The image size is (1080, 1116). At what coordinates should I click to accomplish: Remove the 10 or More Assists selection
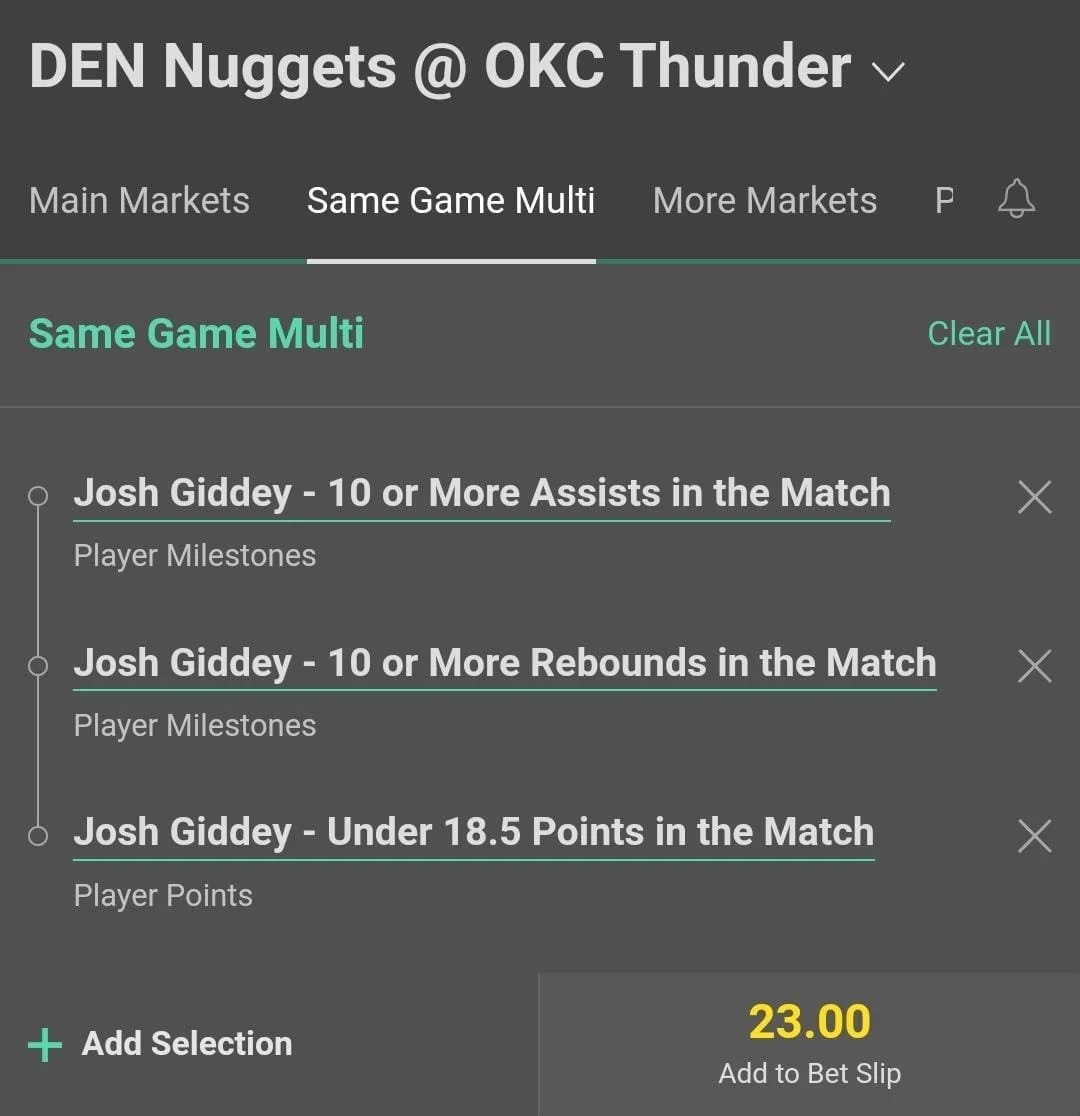point(1034,496)
